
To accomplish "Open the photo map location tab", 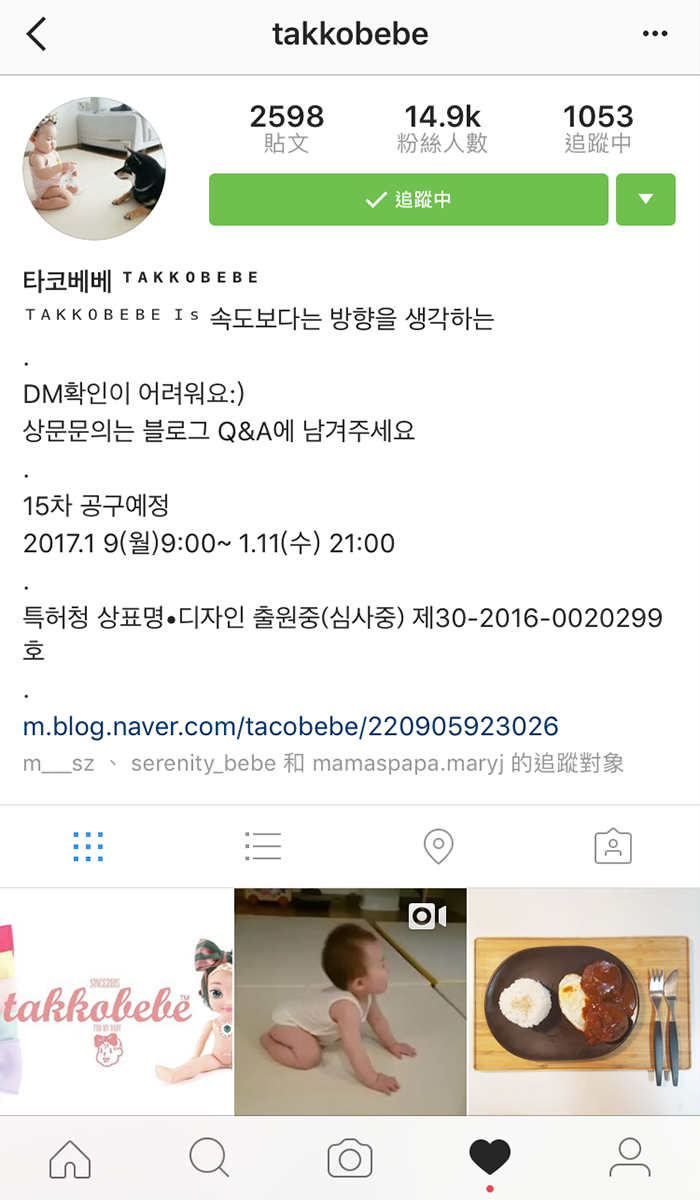I will 438,847.
